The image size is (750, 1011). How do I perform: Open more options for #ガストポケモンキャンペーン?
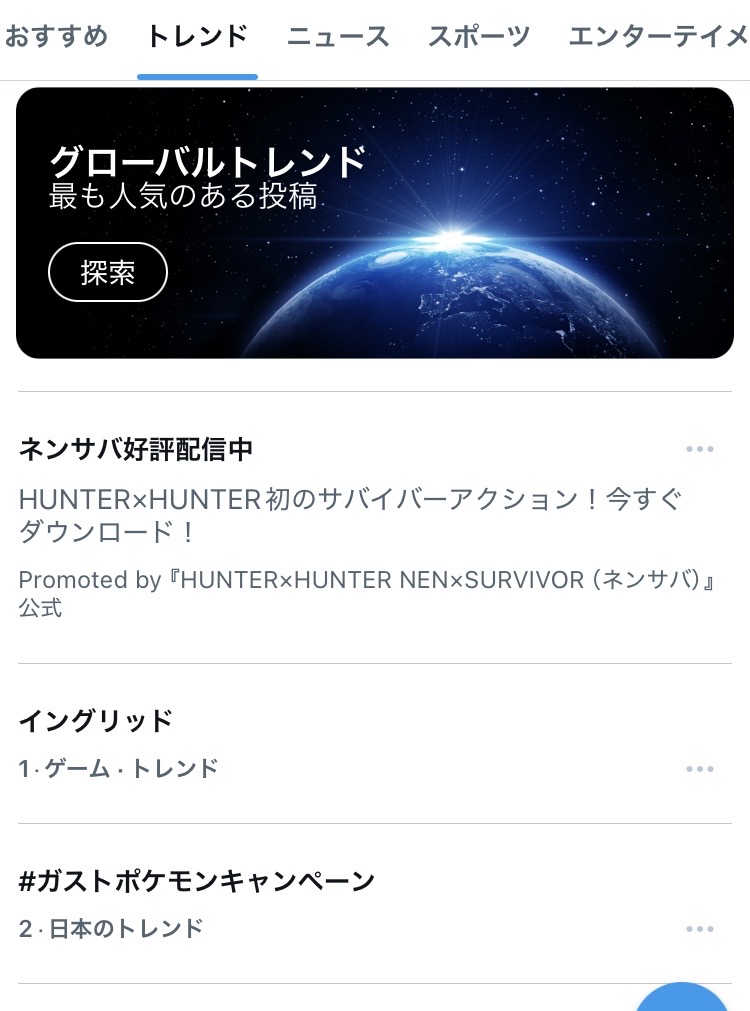[x=700, y=929]
